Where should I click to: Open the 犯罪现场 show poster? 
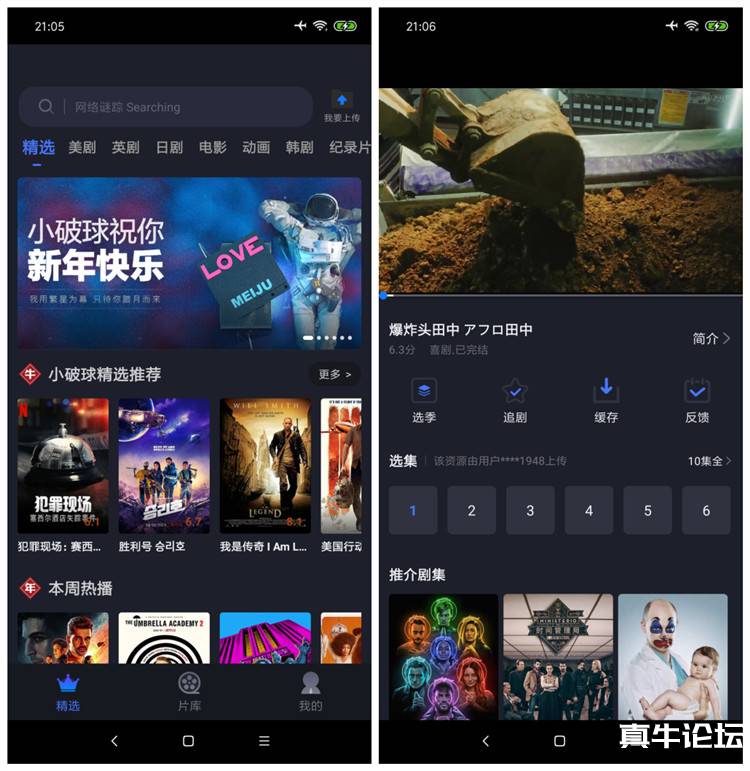(x=63, y=466)
